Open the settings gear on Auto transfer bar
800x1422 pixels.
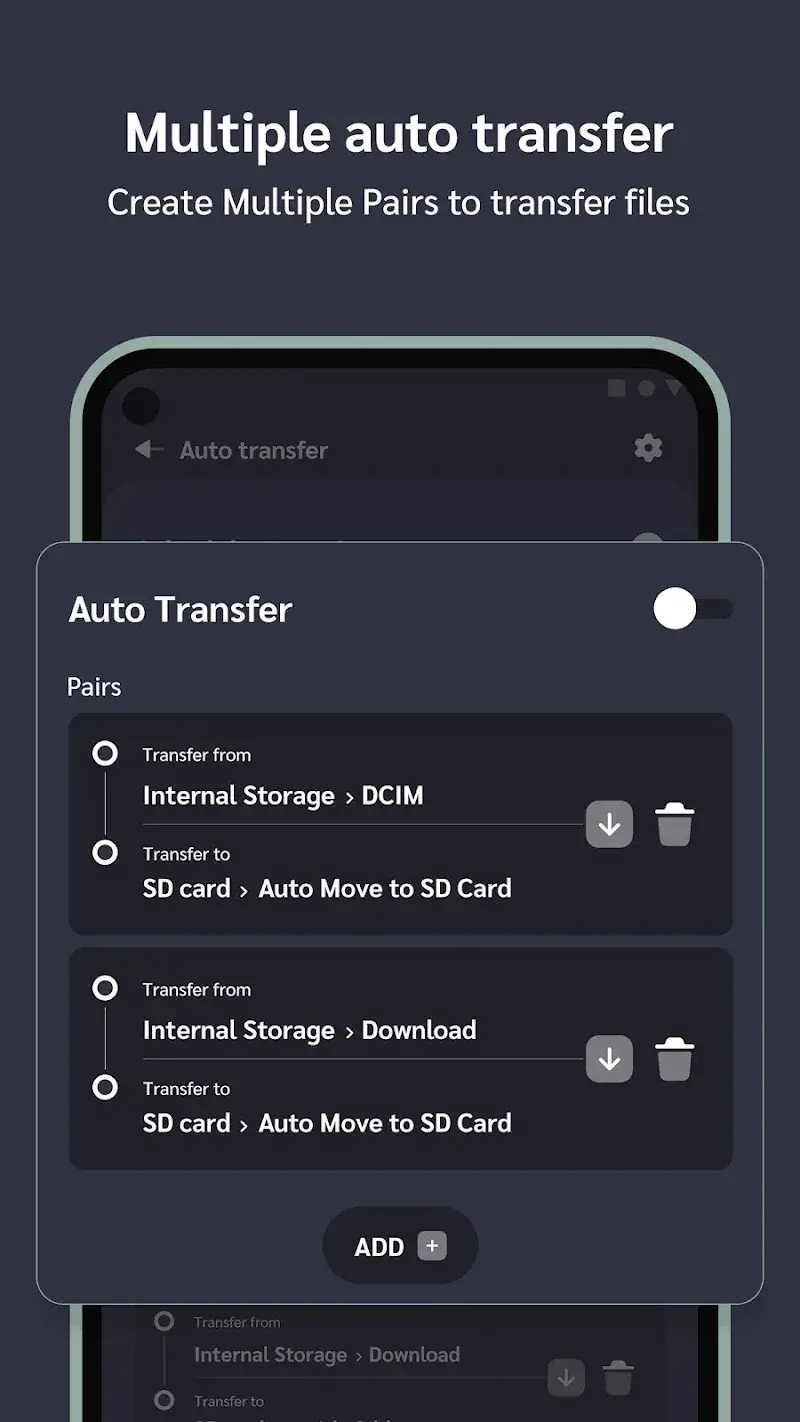(x=647, y=448)
